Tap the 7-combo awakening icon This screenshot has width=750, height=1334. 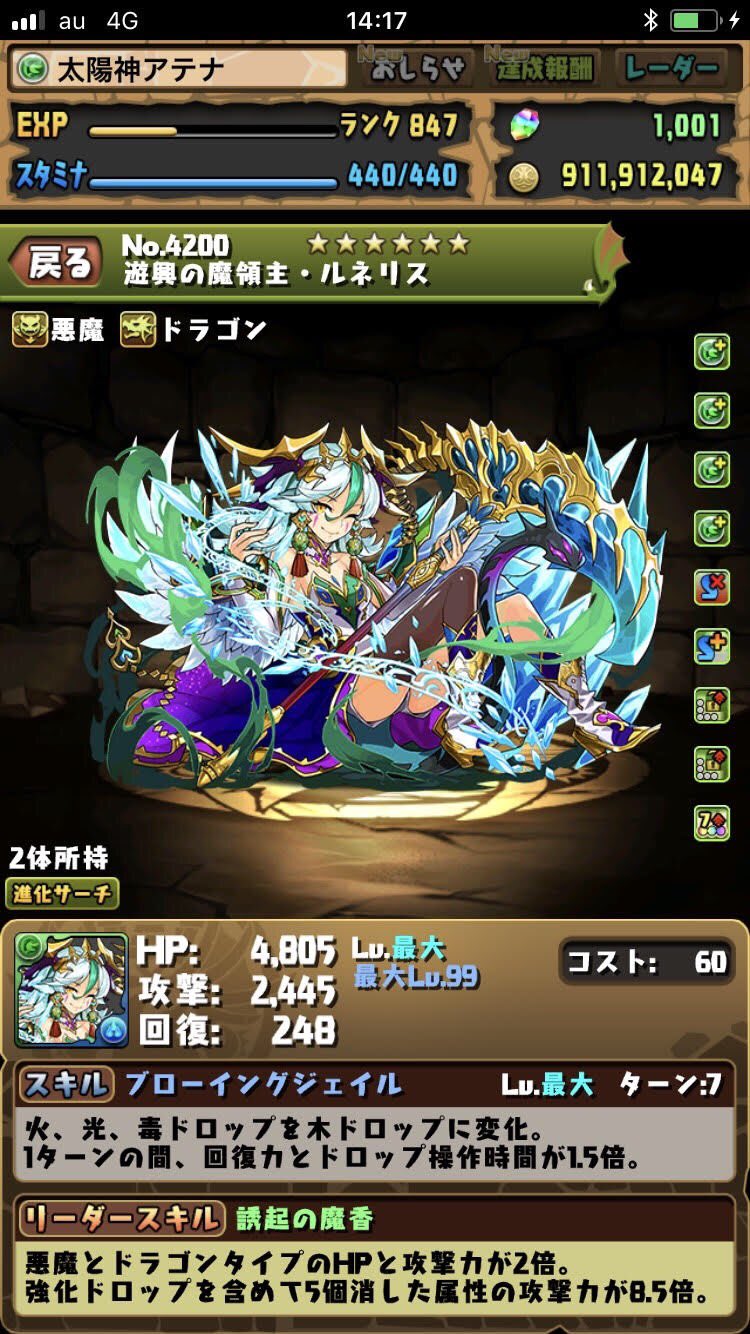(712, 822)
